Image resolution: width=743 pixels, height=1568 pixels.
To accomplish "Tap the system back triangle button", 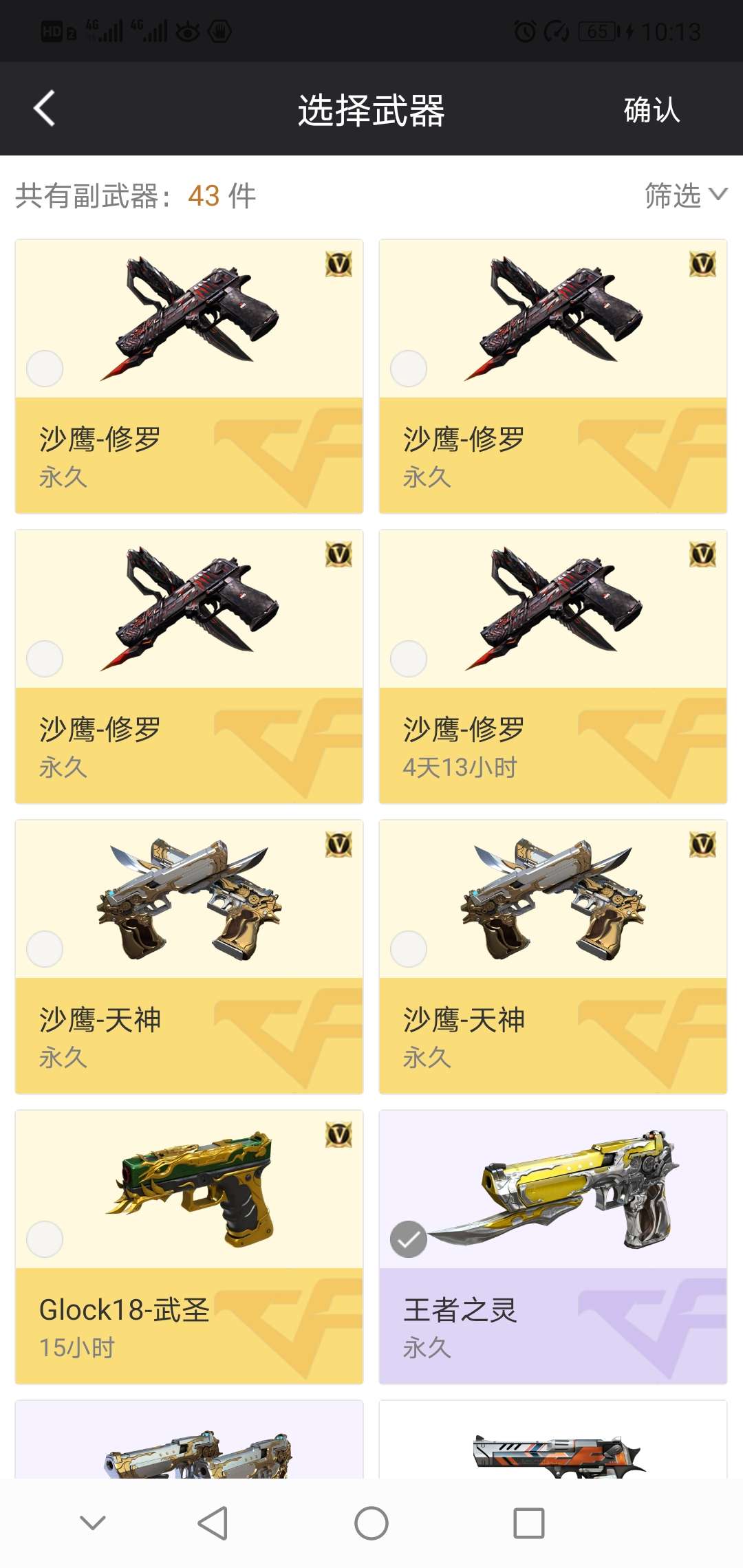I will click(x=213, y=1523).
